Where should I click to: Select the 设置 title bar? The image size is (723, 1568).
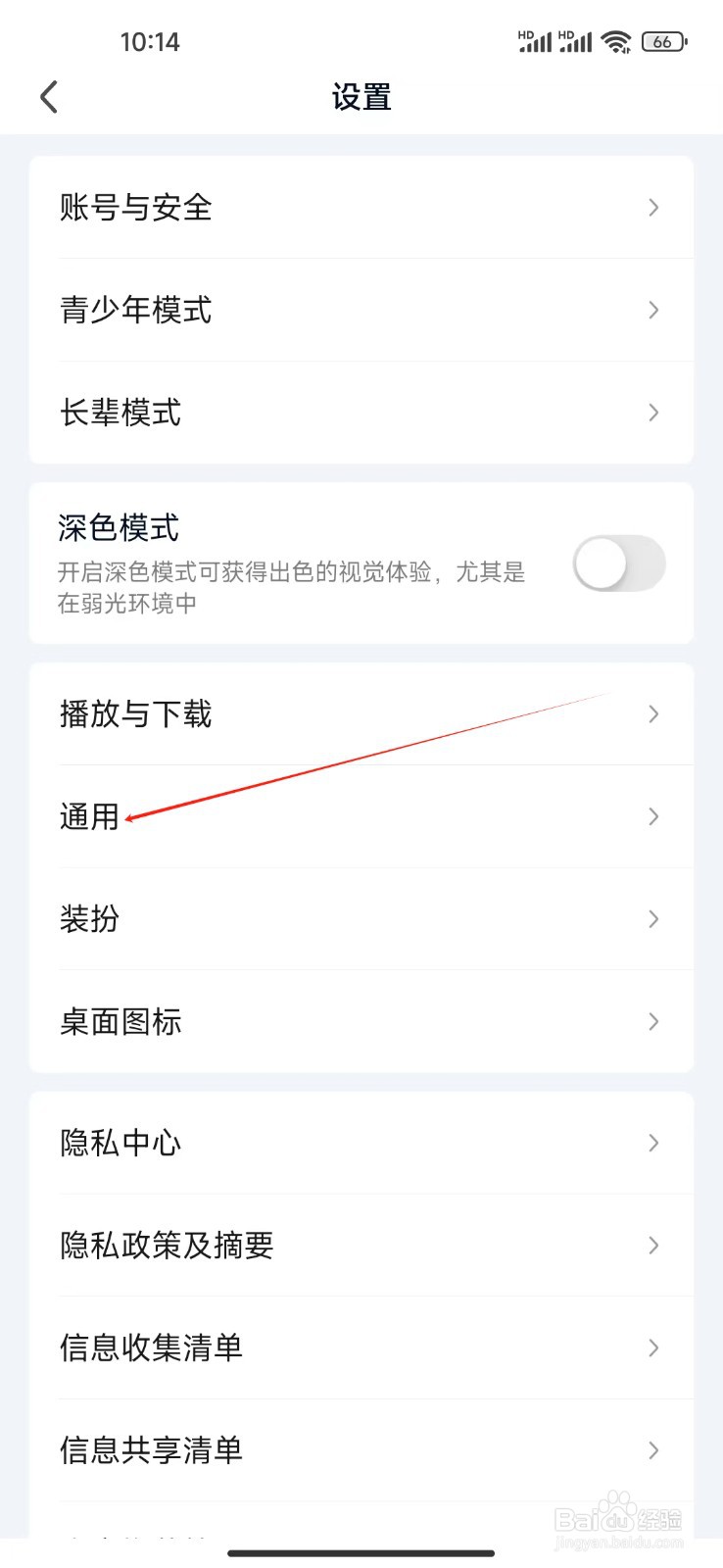[x=361, y=96]
